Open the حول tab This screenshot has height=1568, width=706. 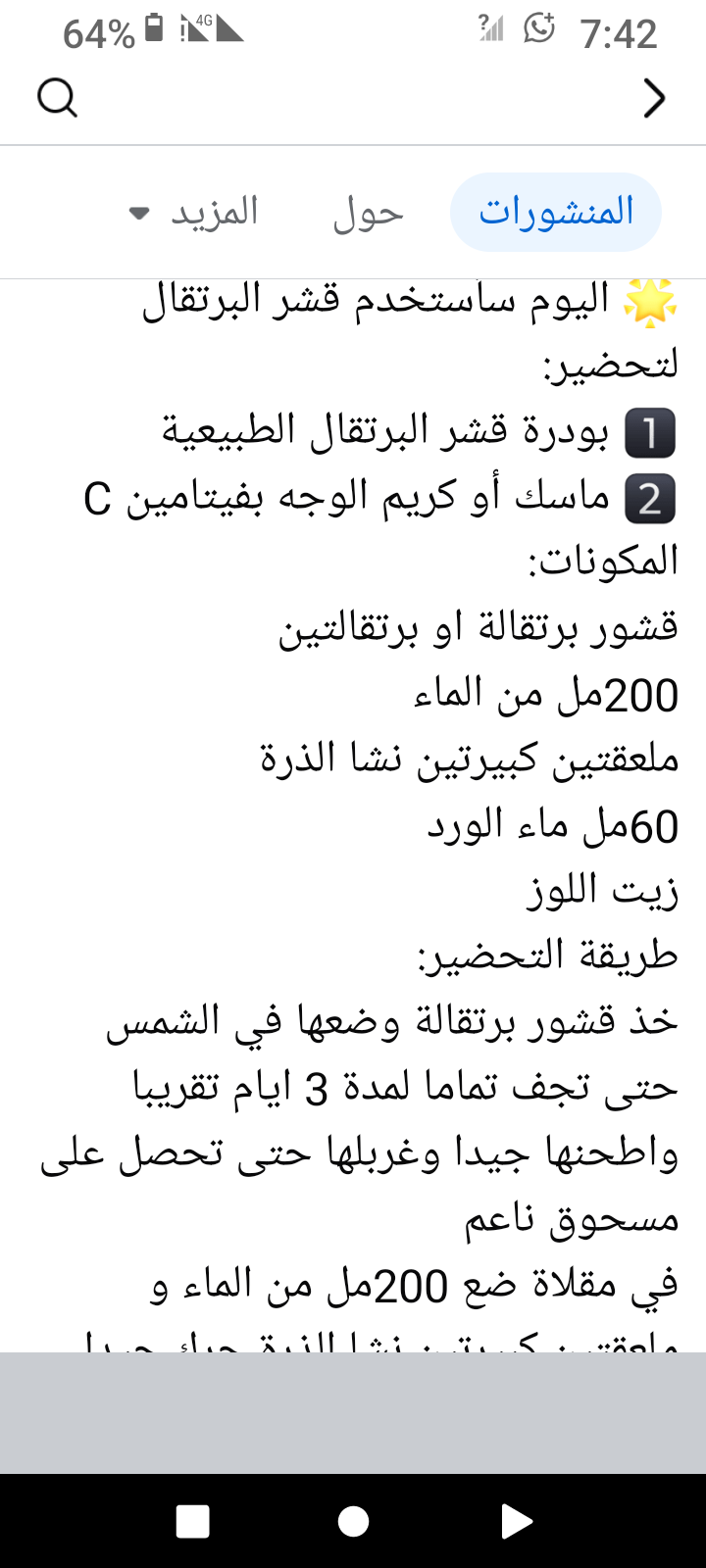click(369, 212)
